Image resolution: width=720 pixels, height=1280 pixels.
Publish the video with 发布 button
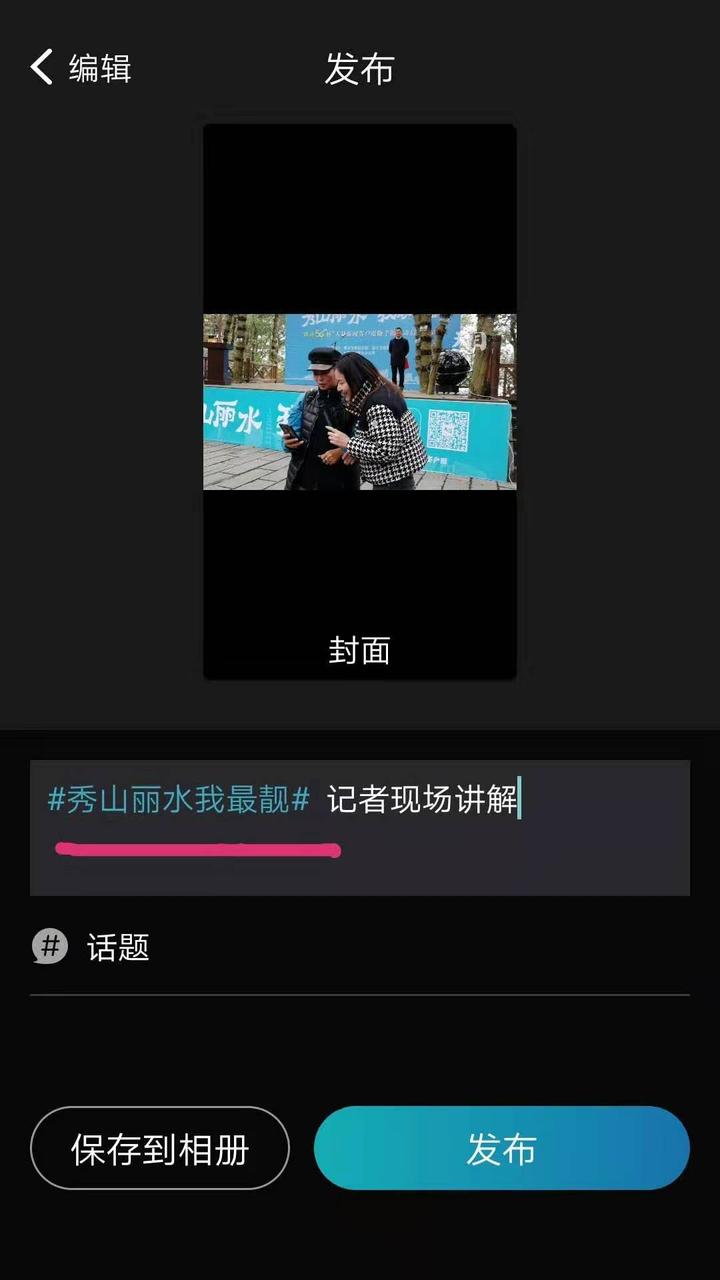tap(501, 1148)
